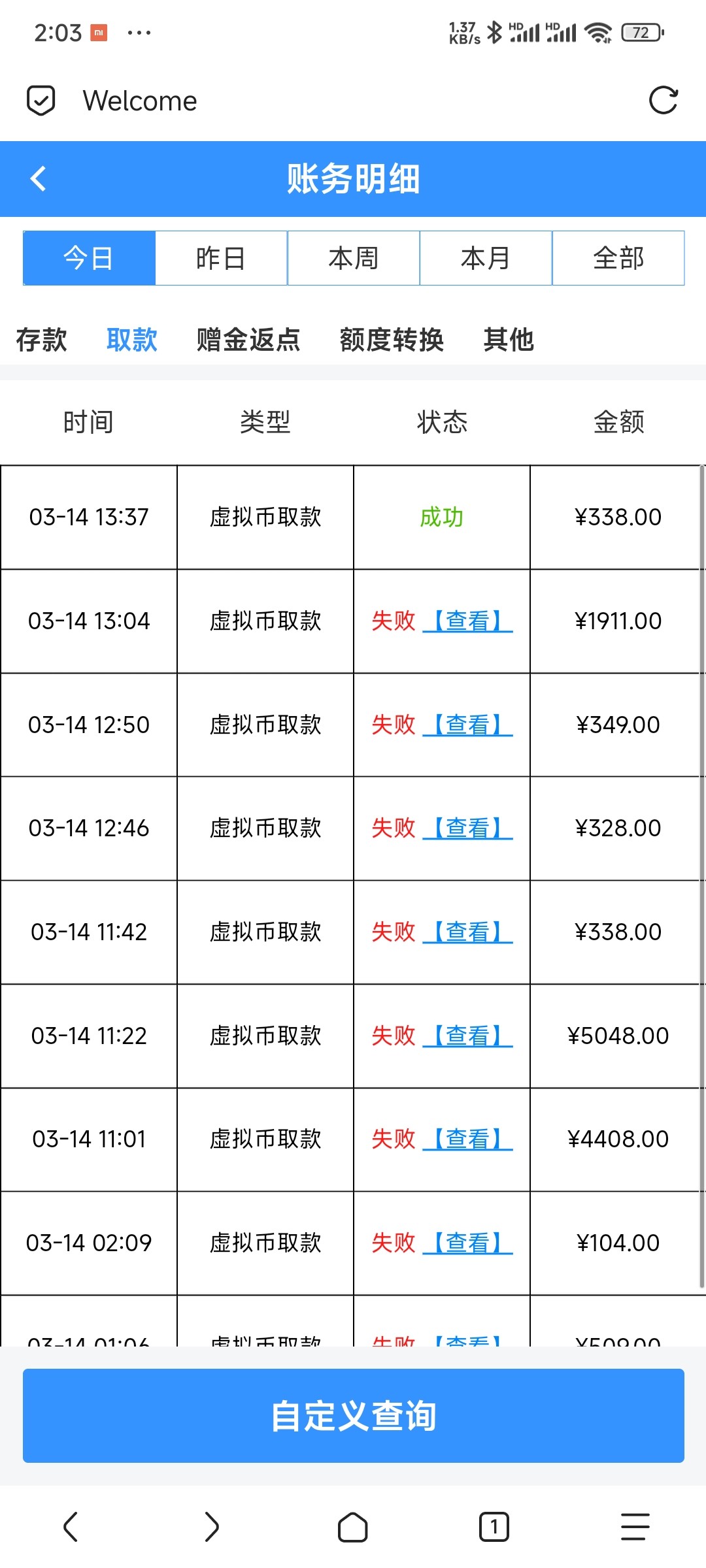Select the 本月 date filter
The width and height of the screenshot is (706, 1568).
(485, 257)
